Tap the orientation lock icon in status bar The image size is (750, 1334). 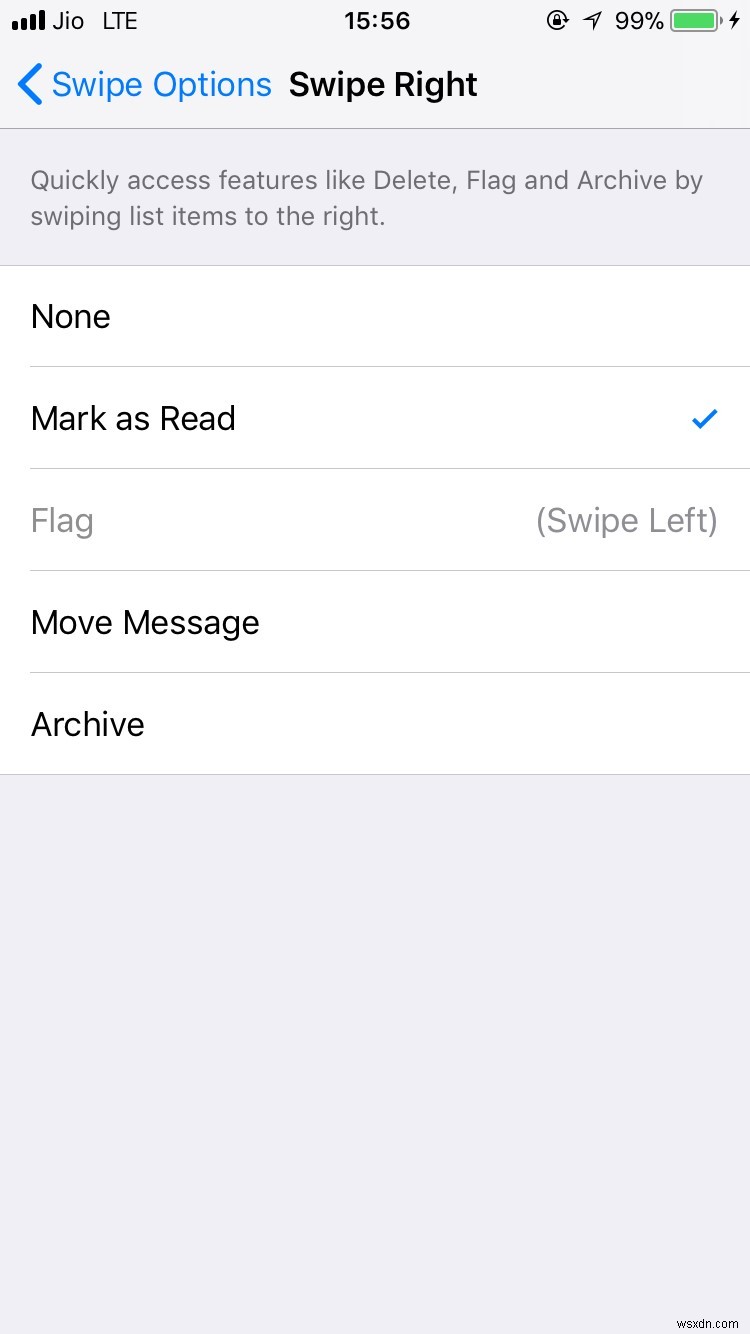(557, 20)
